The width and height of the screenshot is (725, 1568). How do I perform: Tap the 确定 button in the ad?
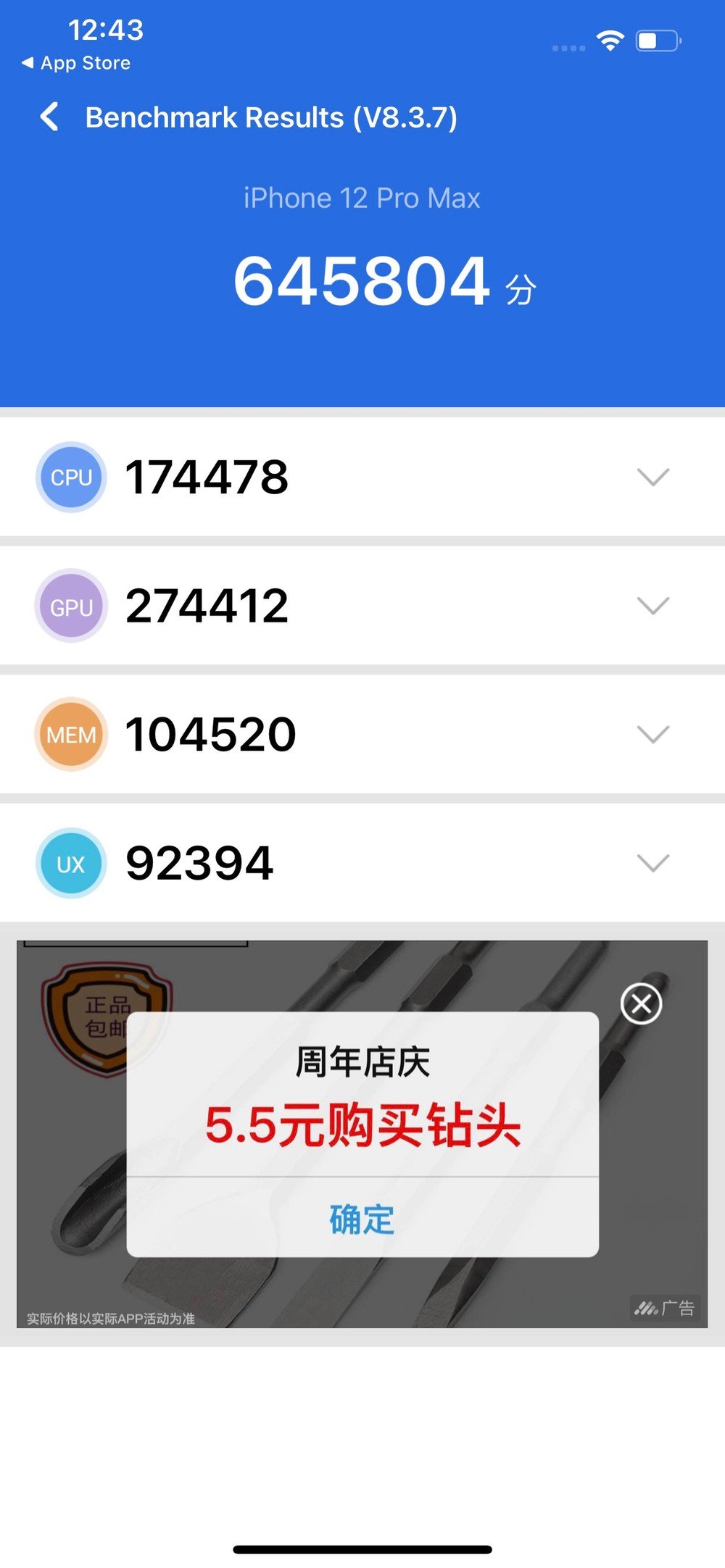coord(362,1219)
